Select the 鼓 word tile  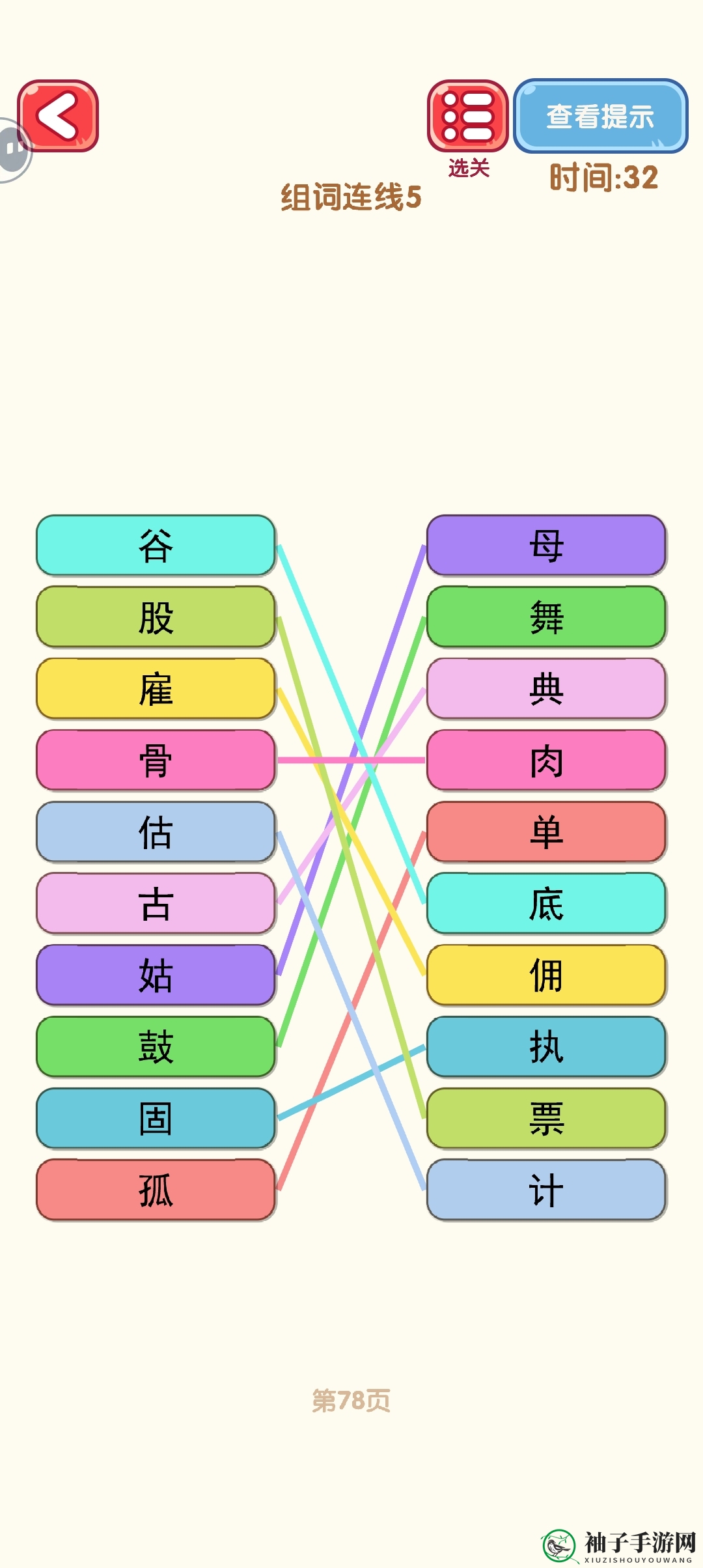(x=156, y=1047)
